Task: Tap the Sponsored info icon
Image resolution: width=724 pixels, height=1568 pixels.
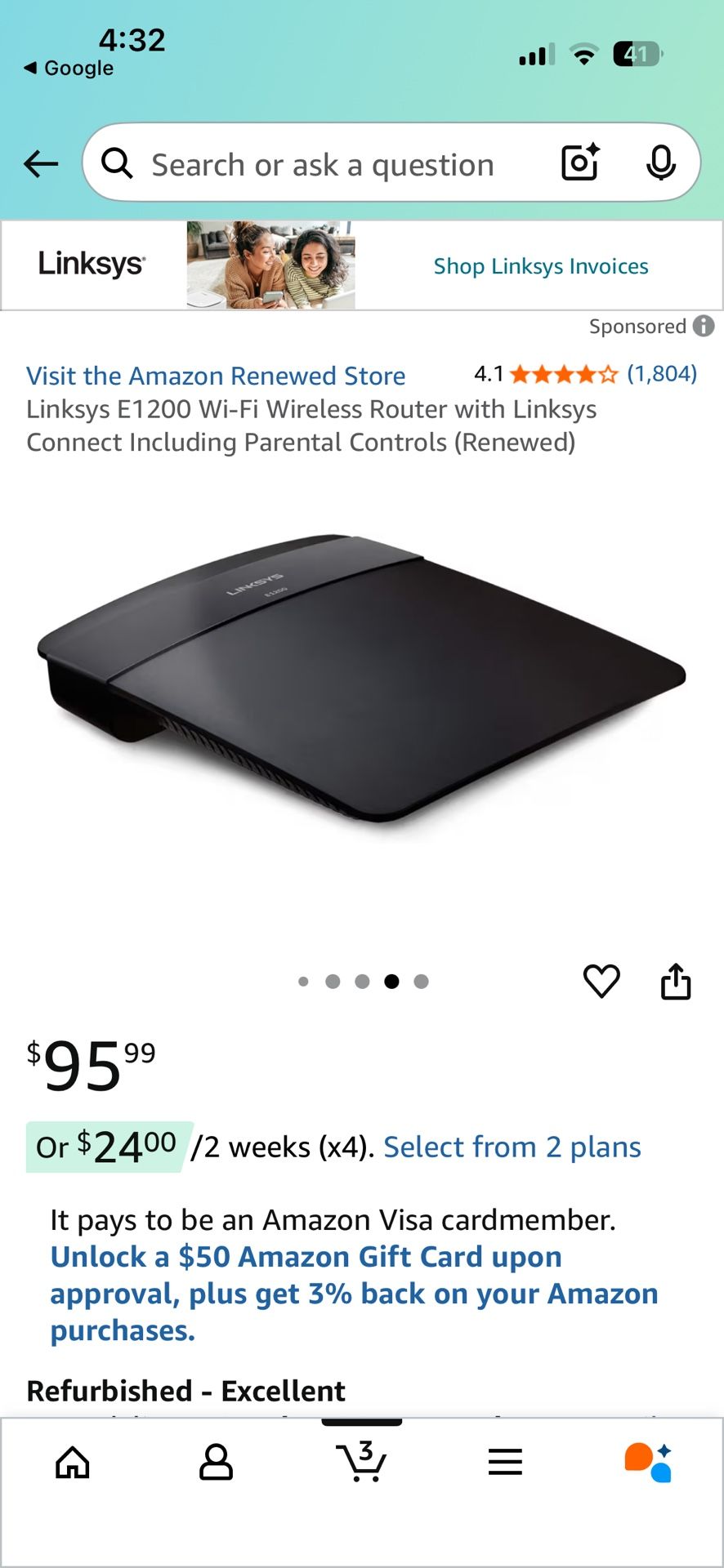Action: (704, 326)
